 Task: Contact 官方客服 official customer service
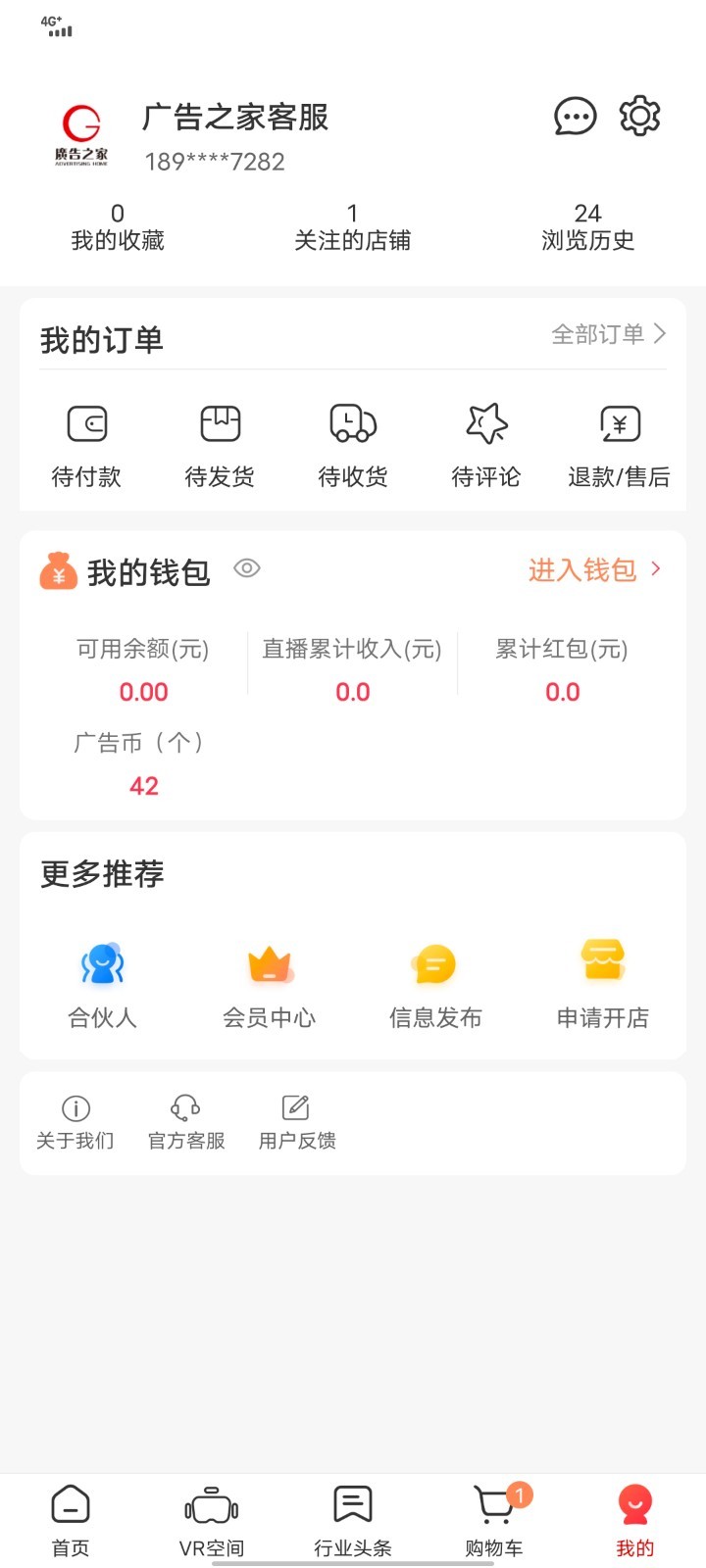click(186, 1122)
